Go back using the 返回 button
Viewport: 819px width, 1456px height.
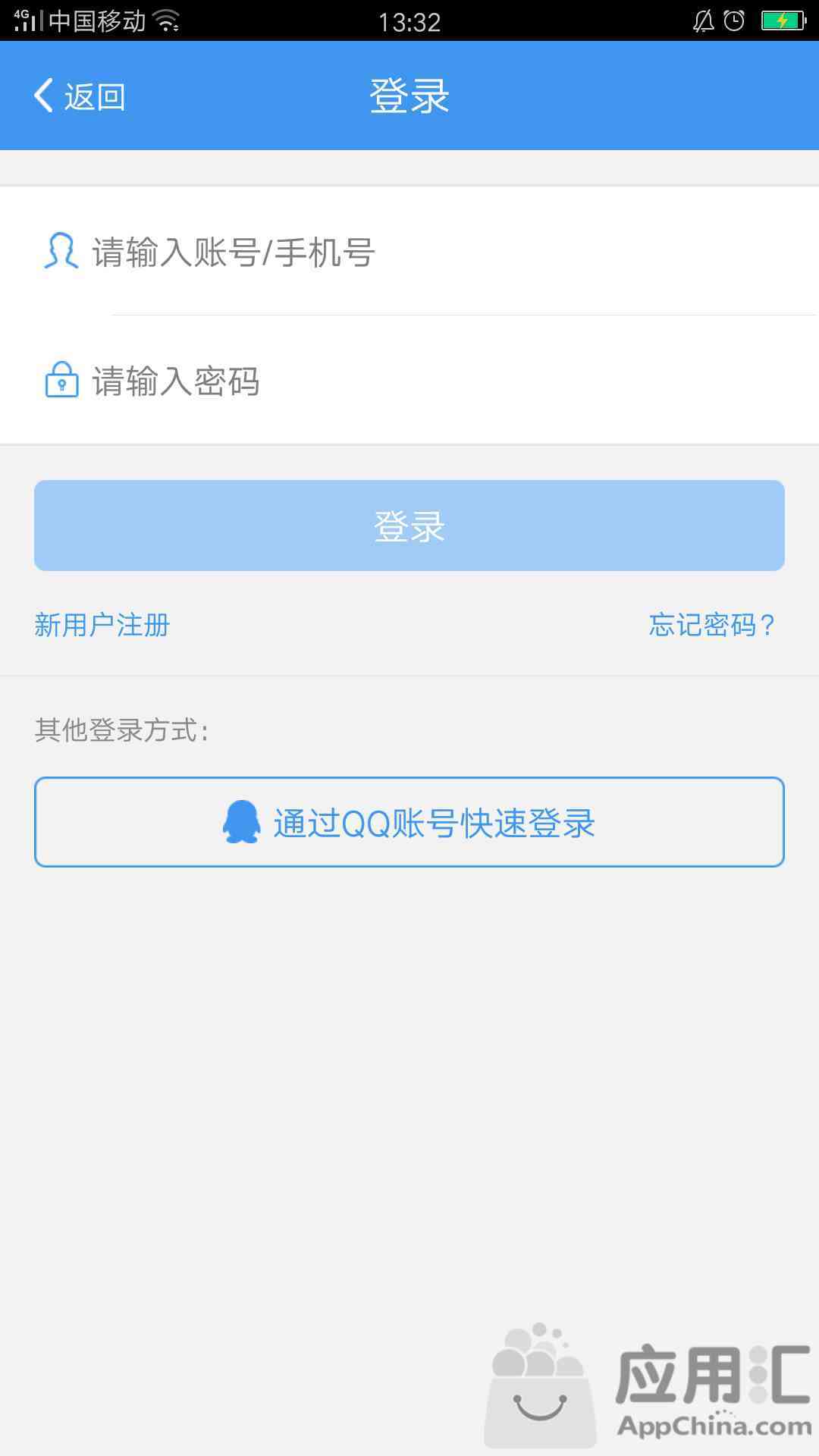pos(80,96)
